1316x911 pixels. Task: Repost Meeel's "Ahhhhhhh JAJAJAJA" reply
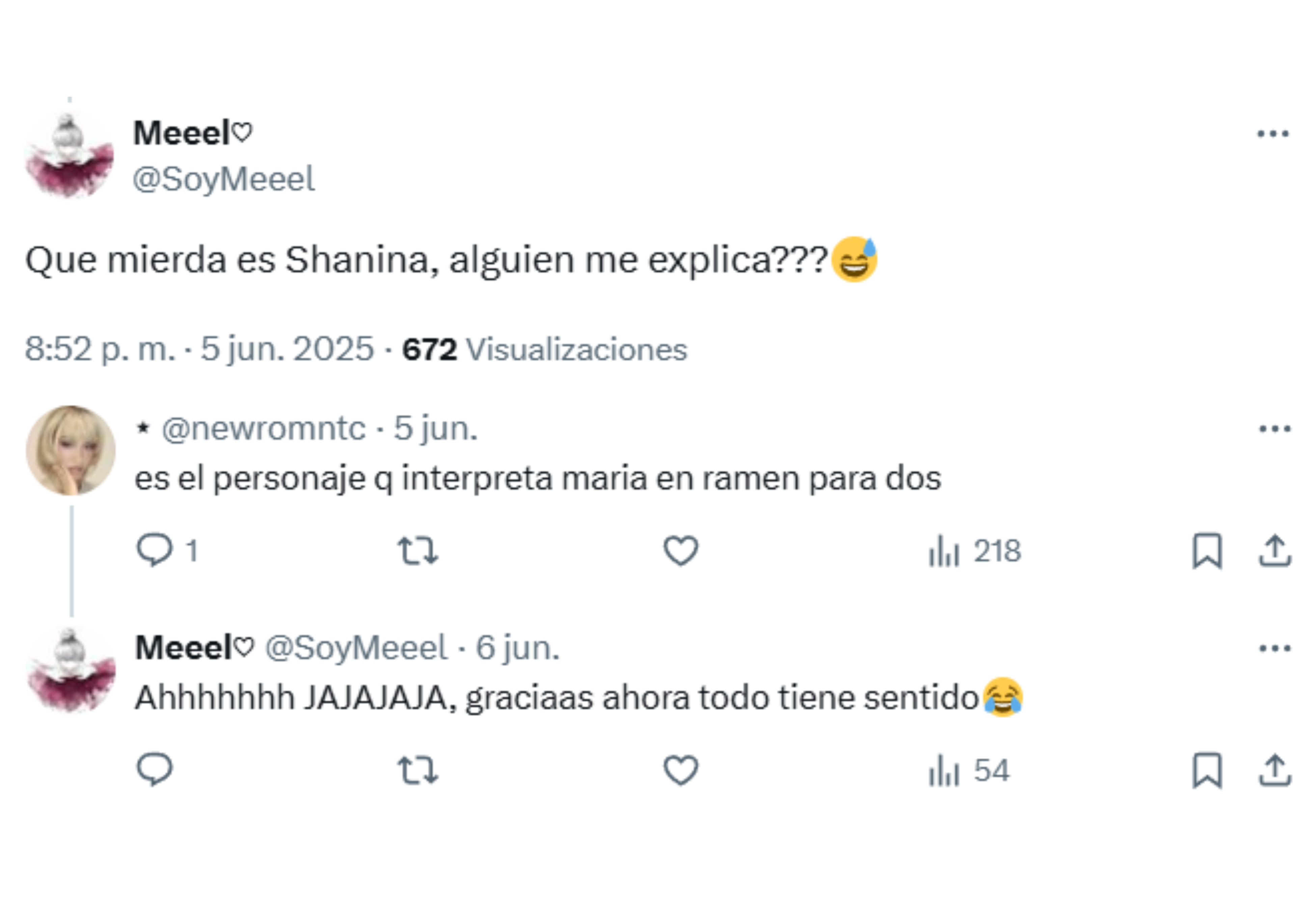(x=418, y=771)
